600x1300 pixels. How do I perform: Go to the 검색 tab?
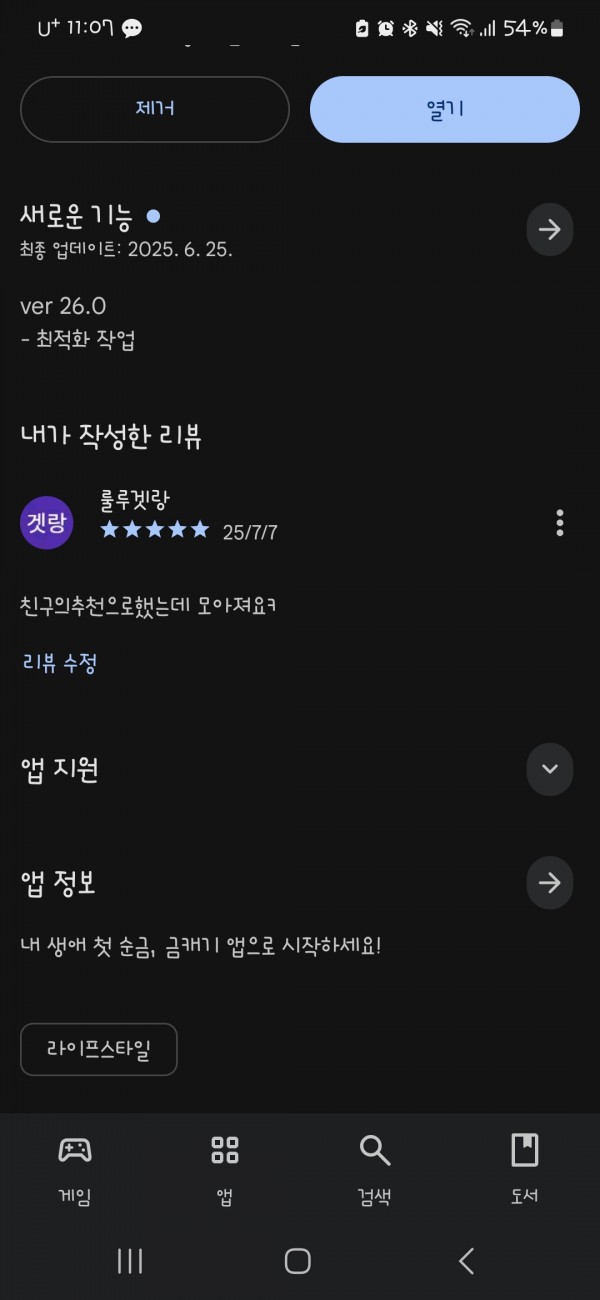[375, 1168]
